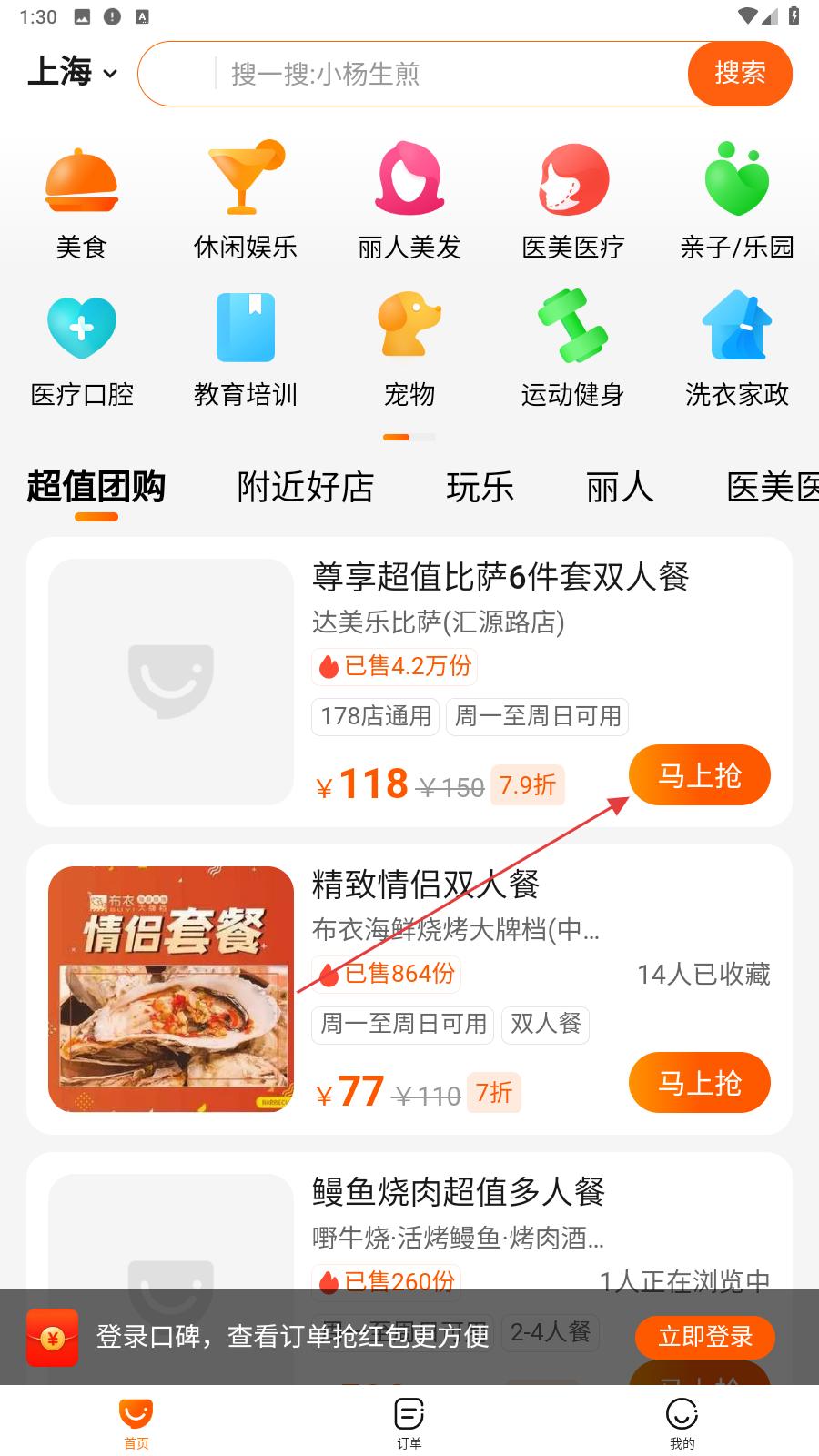Tap the orange 搜索 button
Screen dimensions: 819x1456
pos(740,73)
